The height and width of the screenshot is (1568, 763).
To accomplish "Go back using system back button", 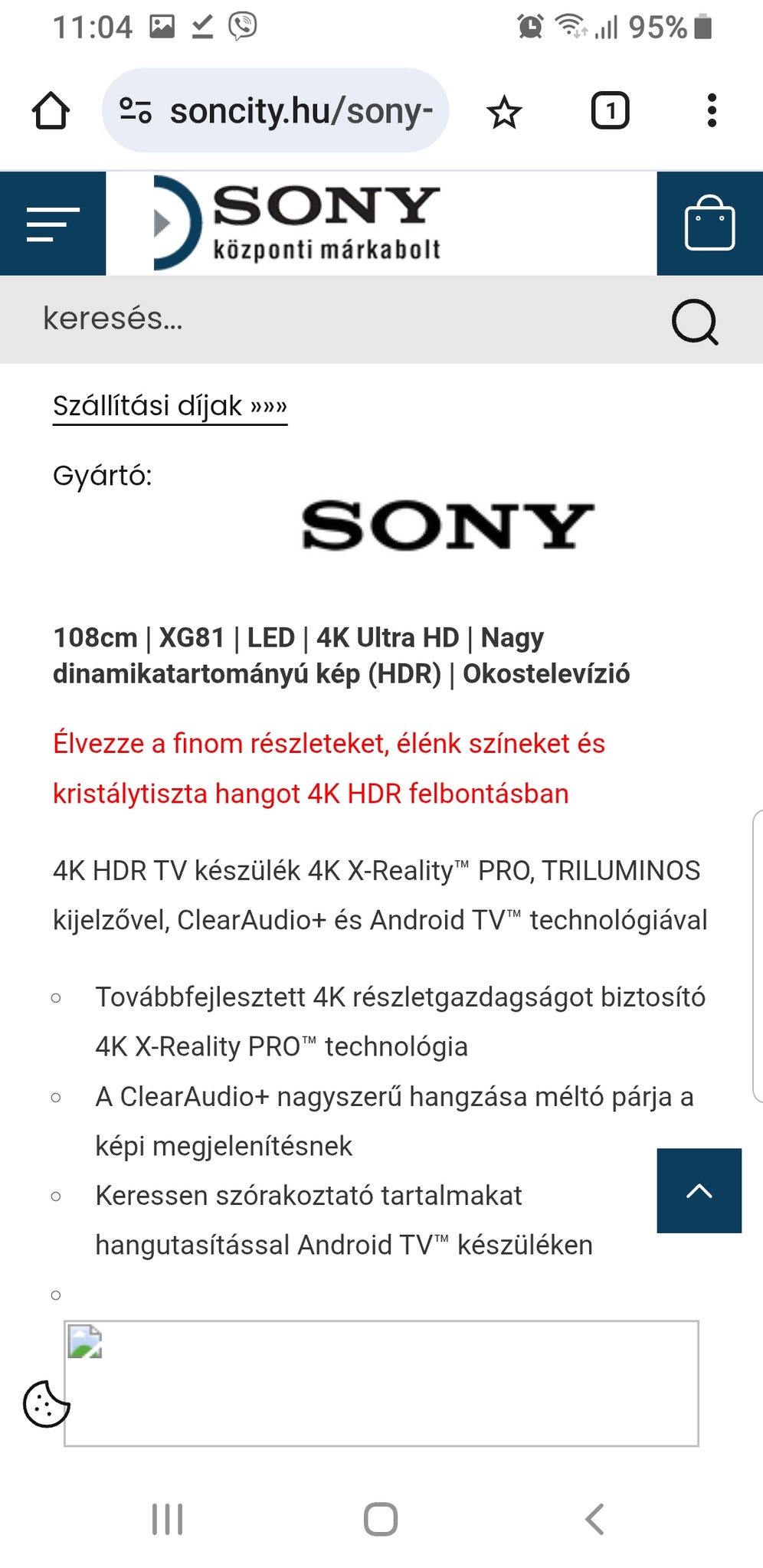I will click(x=594, y=1520).
